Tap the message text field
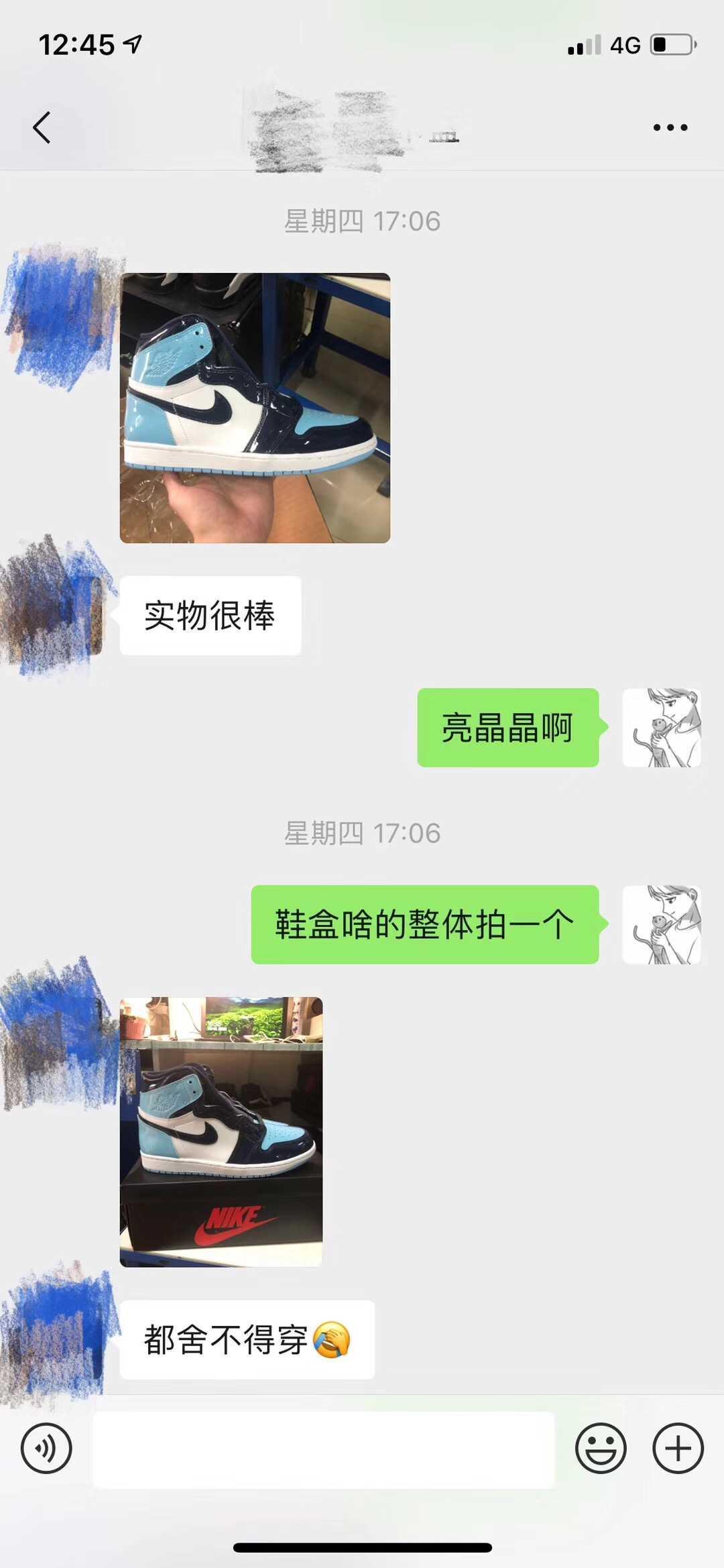Screen dimensions: 724x1568 (323, 1449)
